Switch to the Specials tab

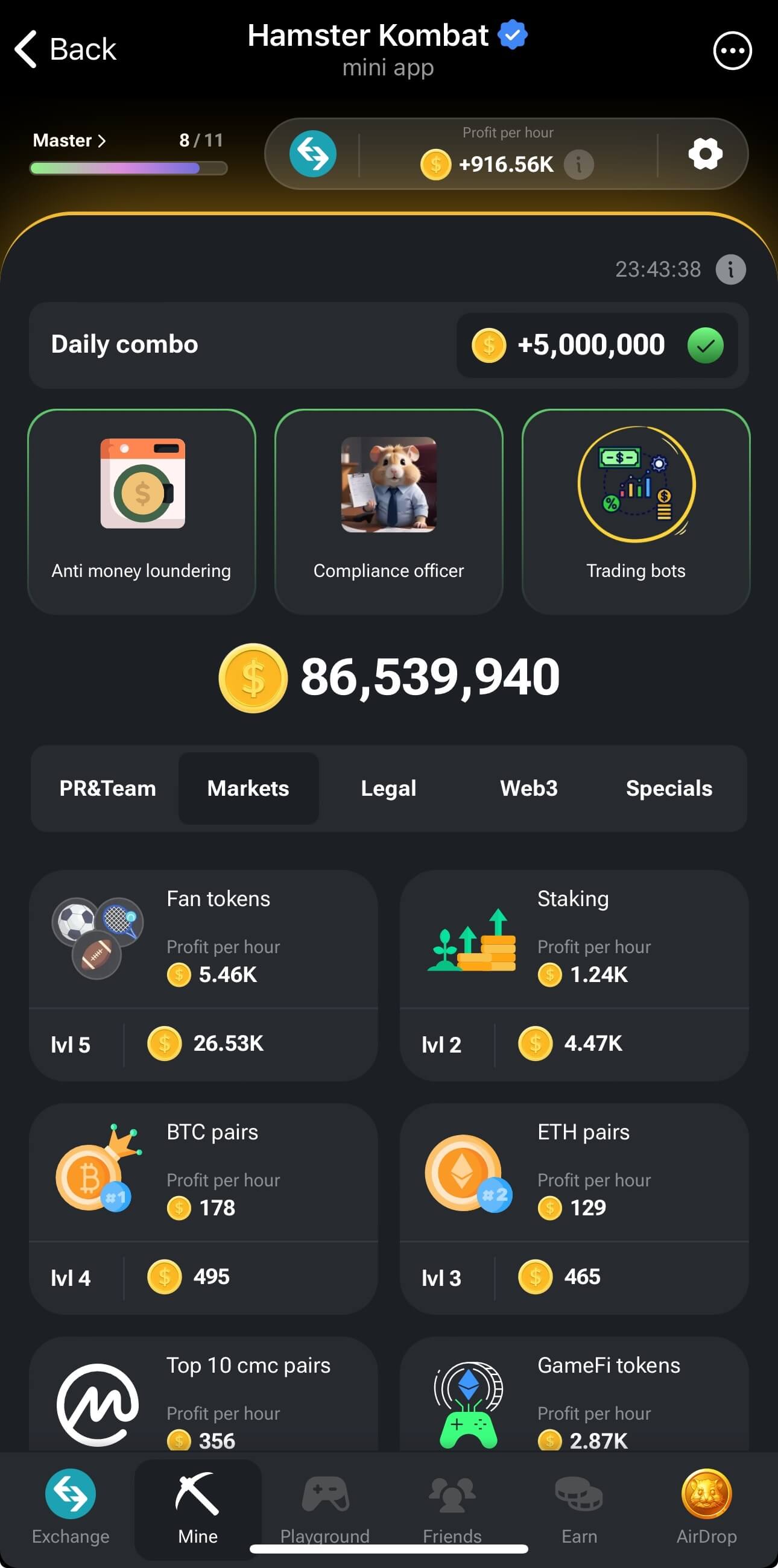(x=668, y=789)
